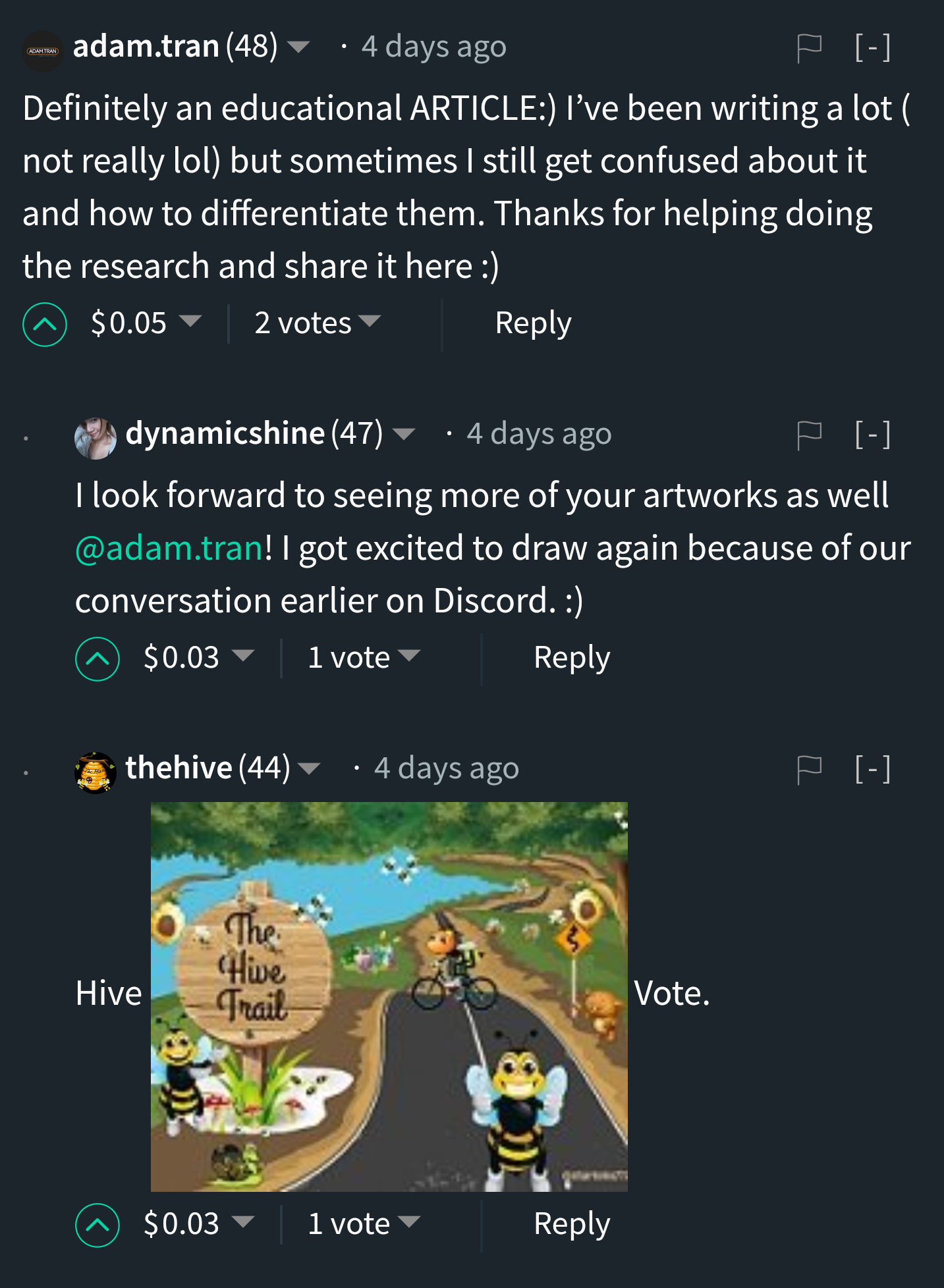Open thehive's profile
This screenshot has width=944, height=1288.
[179, 768]
